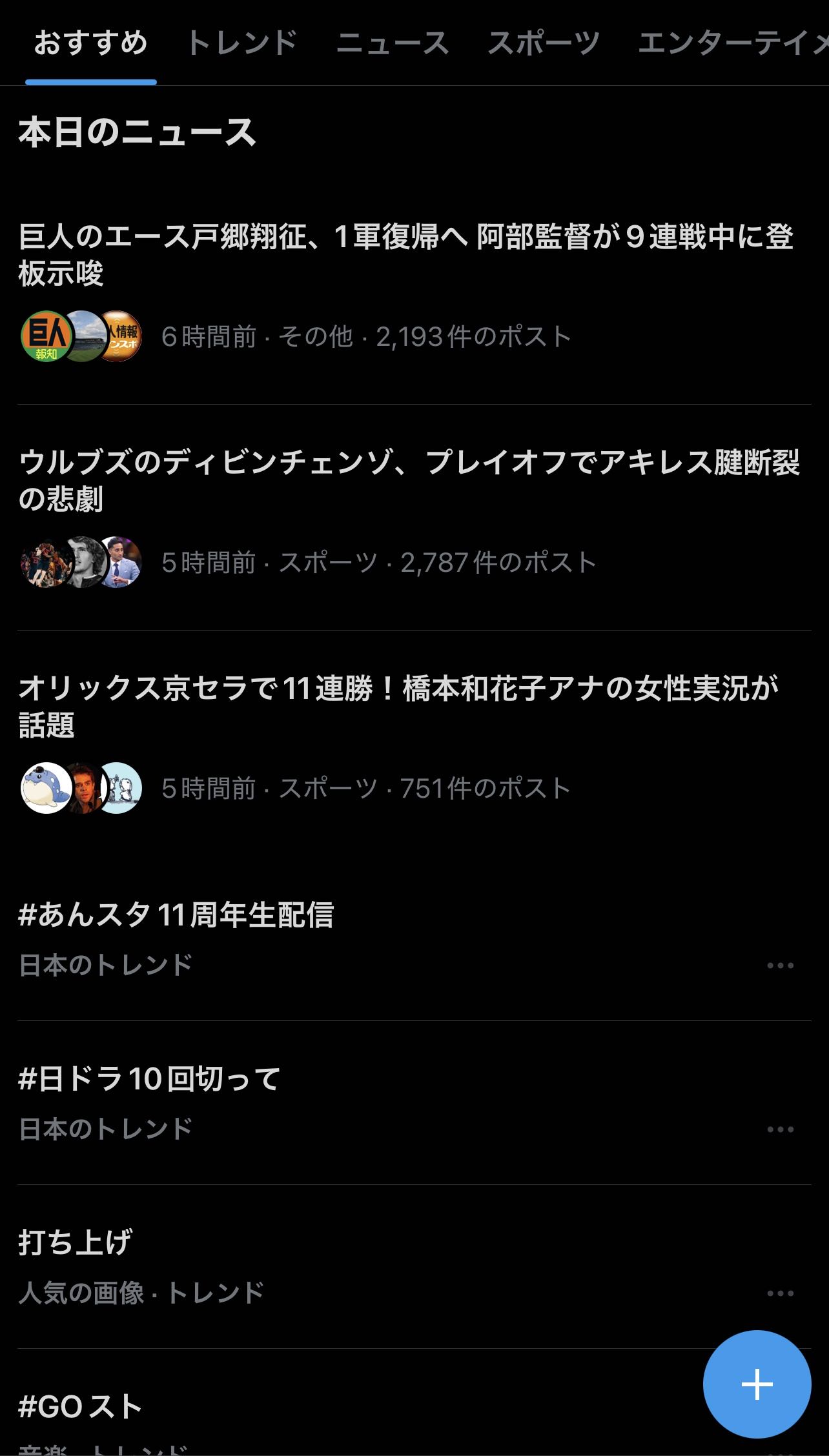The image size is (829, 1456).
Task: Open more options for #あんスタ11周年生配信
Action: pos(780,966)
